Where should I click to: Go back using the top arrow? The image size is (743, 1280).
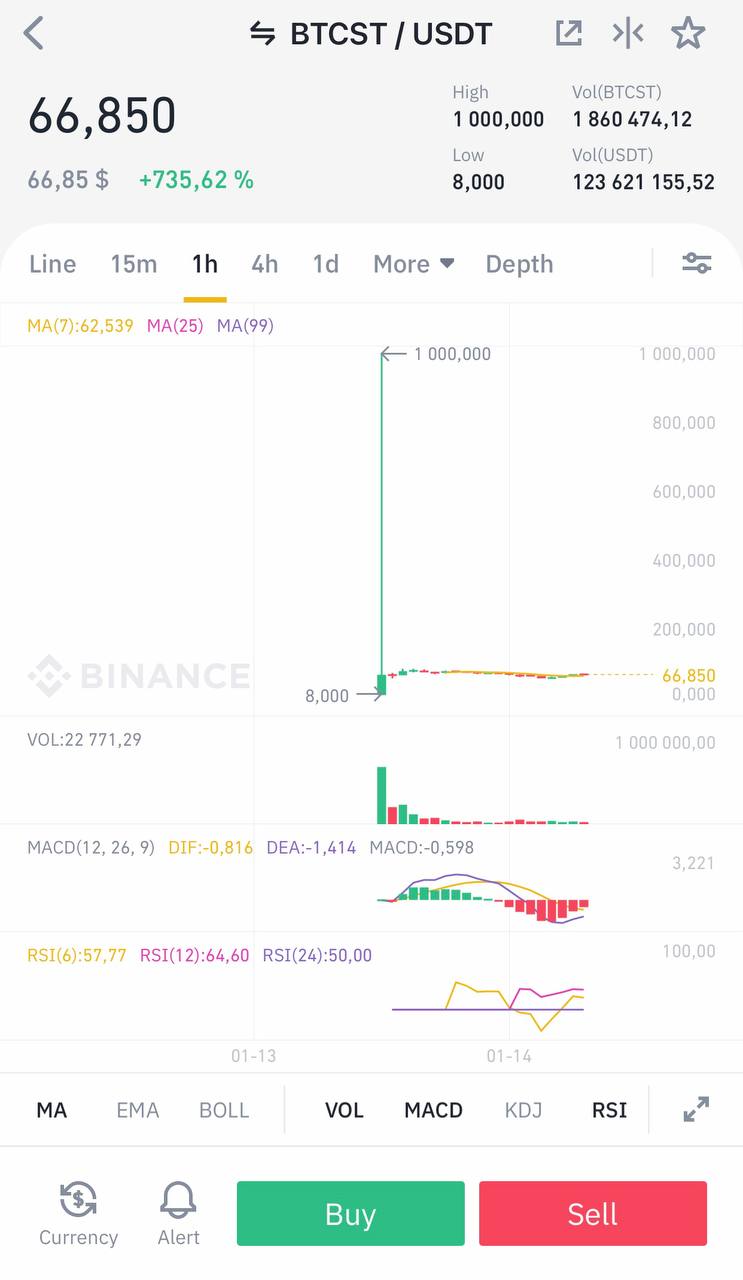(x=34, y=34)
